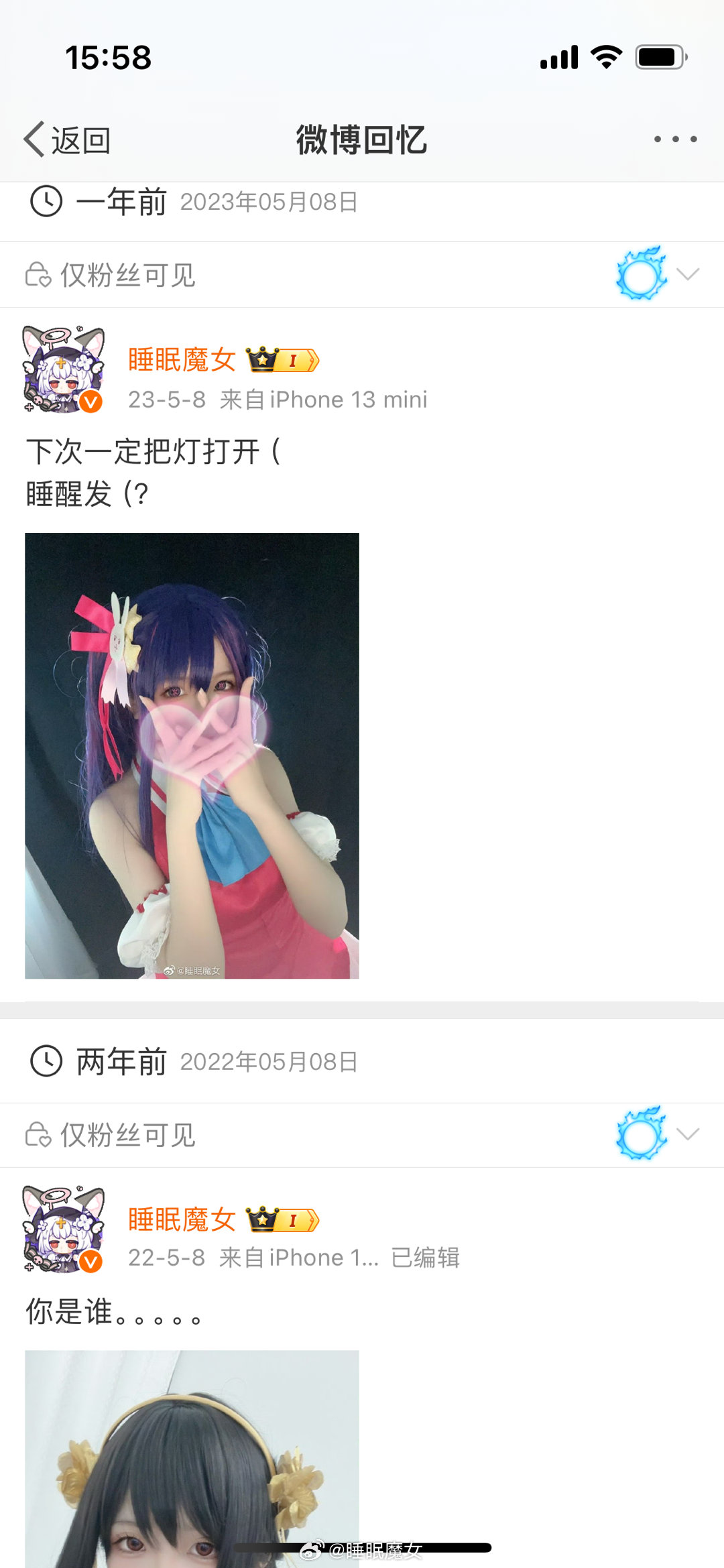Open 睡眠魔女 profile name on 23-5-8 post
Image resolution: width=724 pixels, height=1568 pixels.
click(x=182, y=360)
